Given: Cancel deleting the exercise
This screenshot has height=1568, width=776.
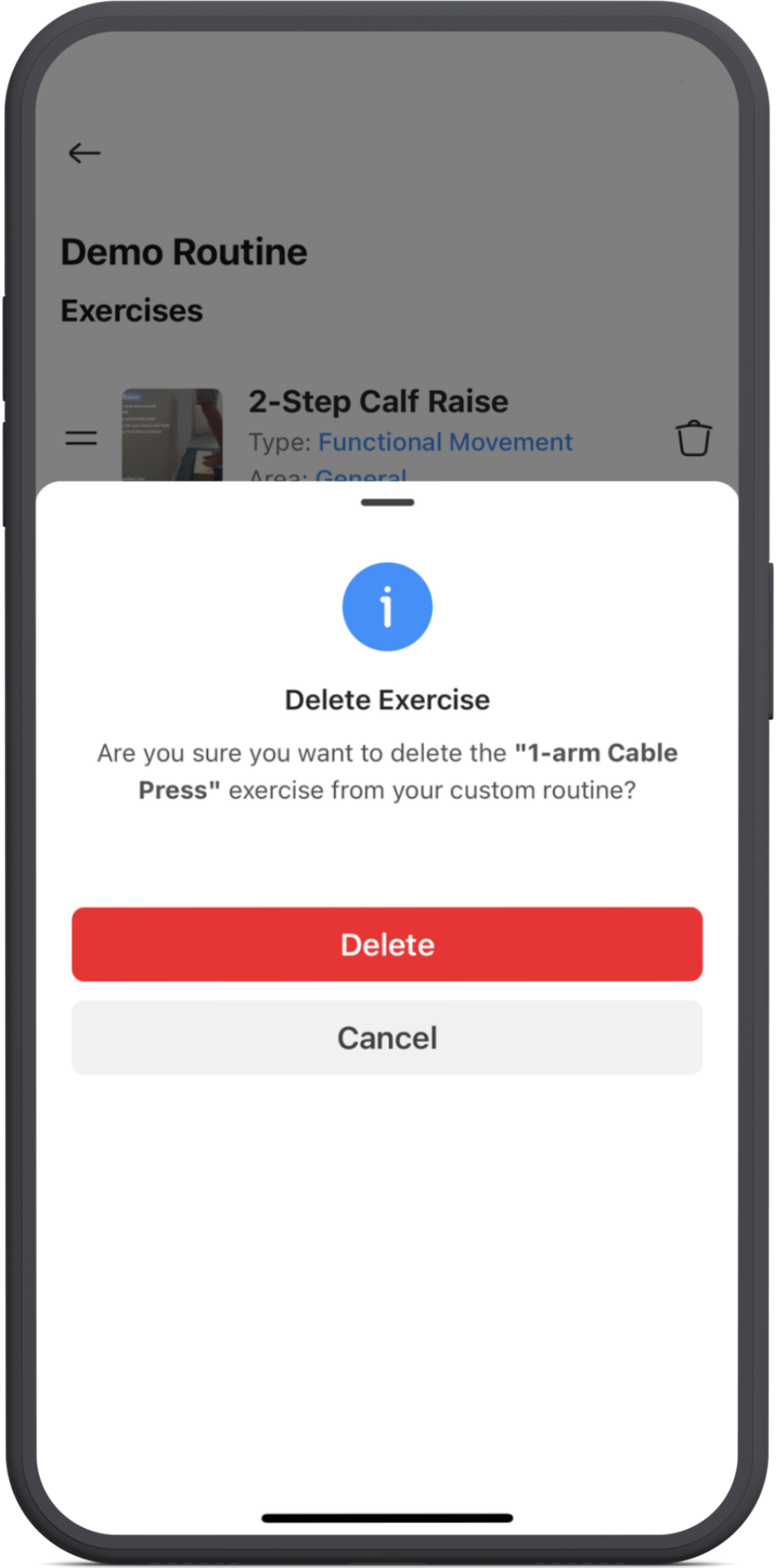Looking at the screenshot, I should point(387,1038).
